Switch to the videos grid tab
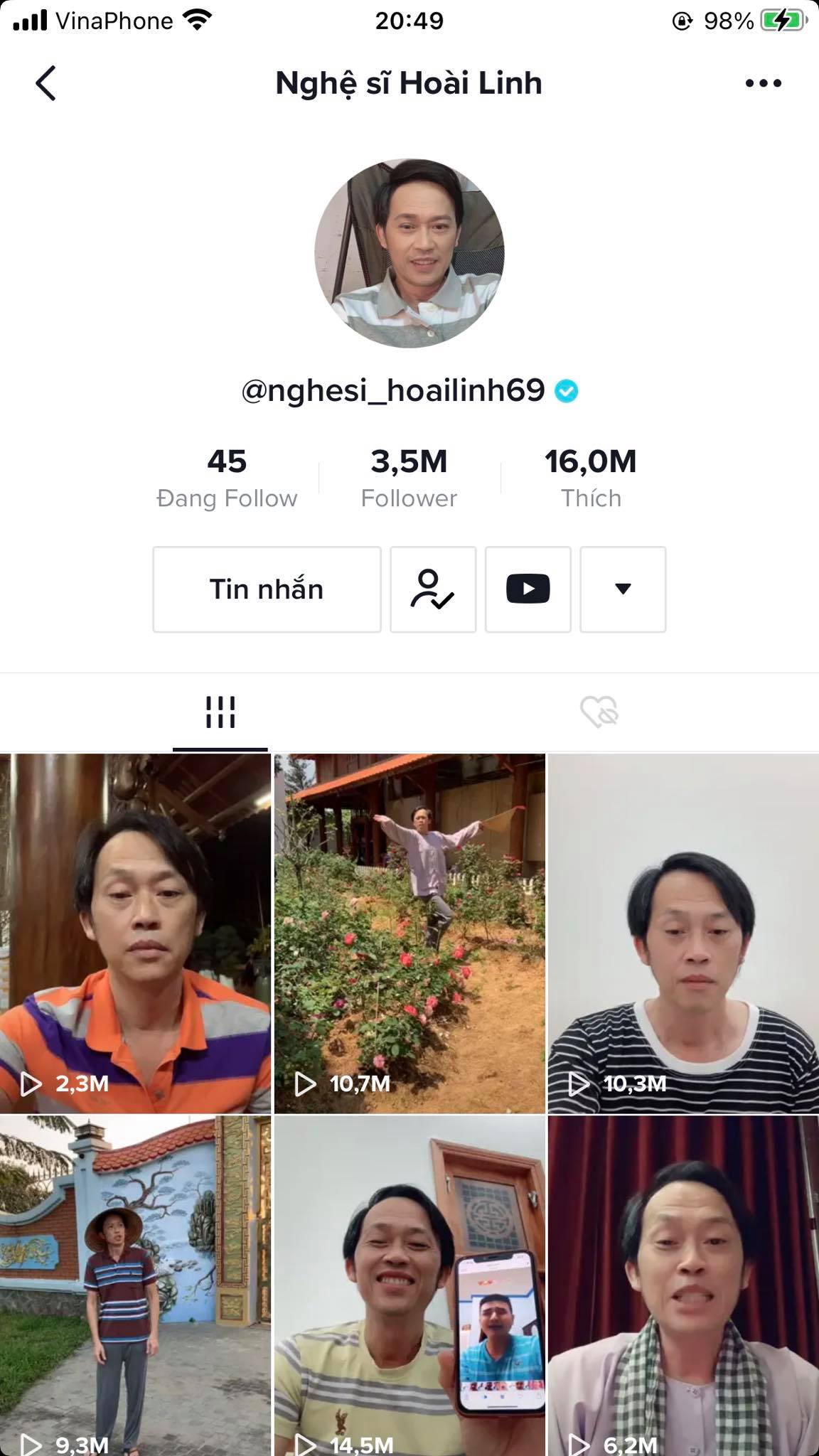 220,712
